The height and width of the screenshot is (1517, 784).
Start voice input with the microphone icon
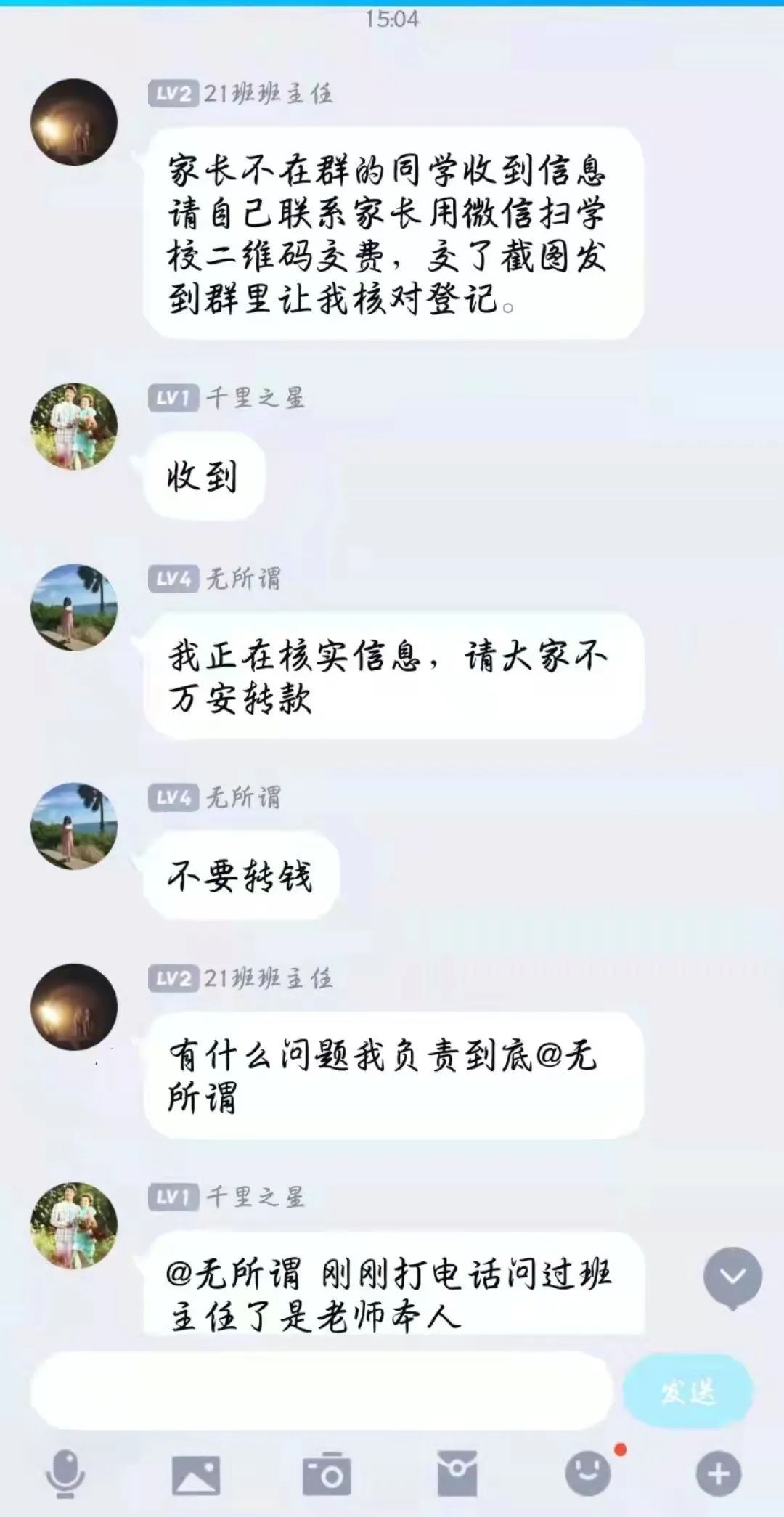pos(65,1474)
